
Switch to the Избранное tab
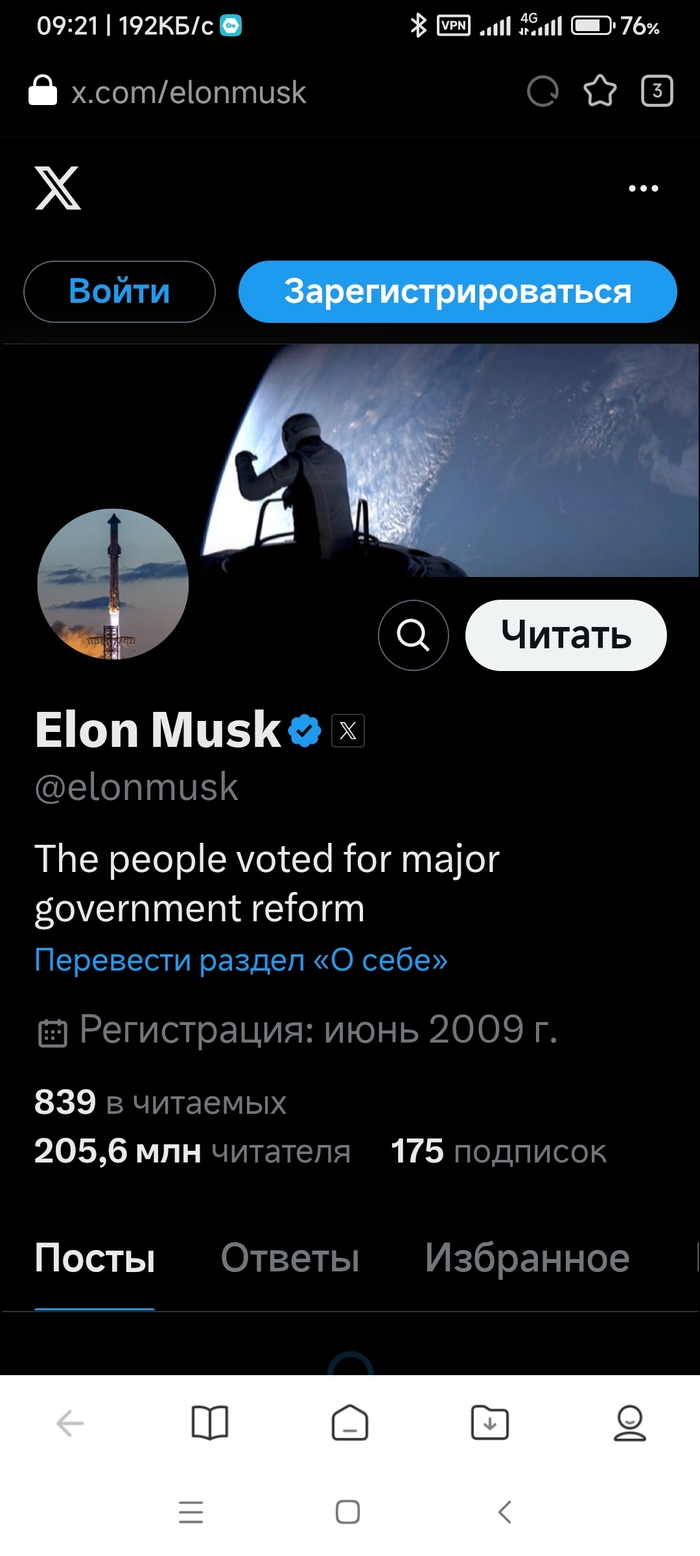[x=527, y=1258]
